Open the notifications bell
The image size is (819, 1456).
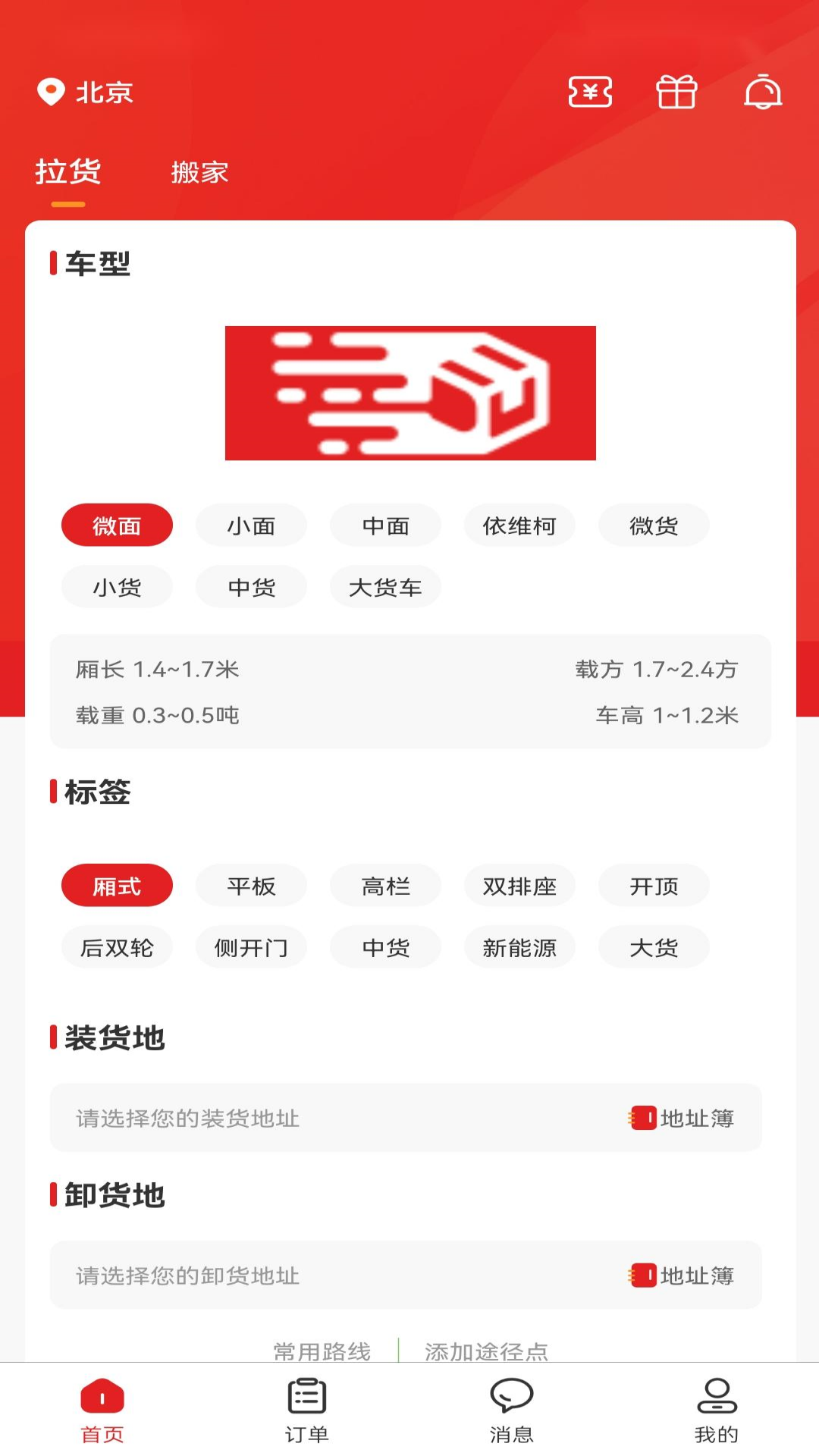[x=763, y=93]
